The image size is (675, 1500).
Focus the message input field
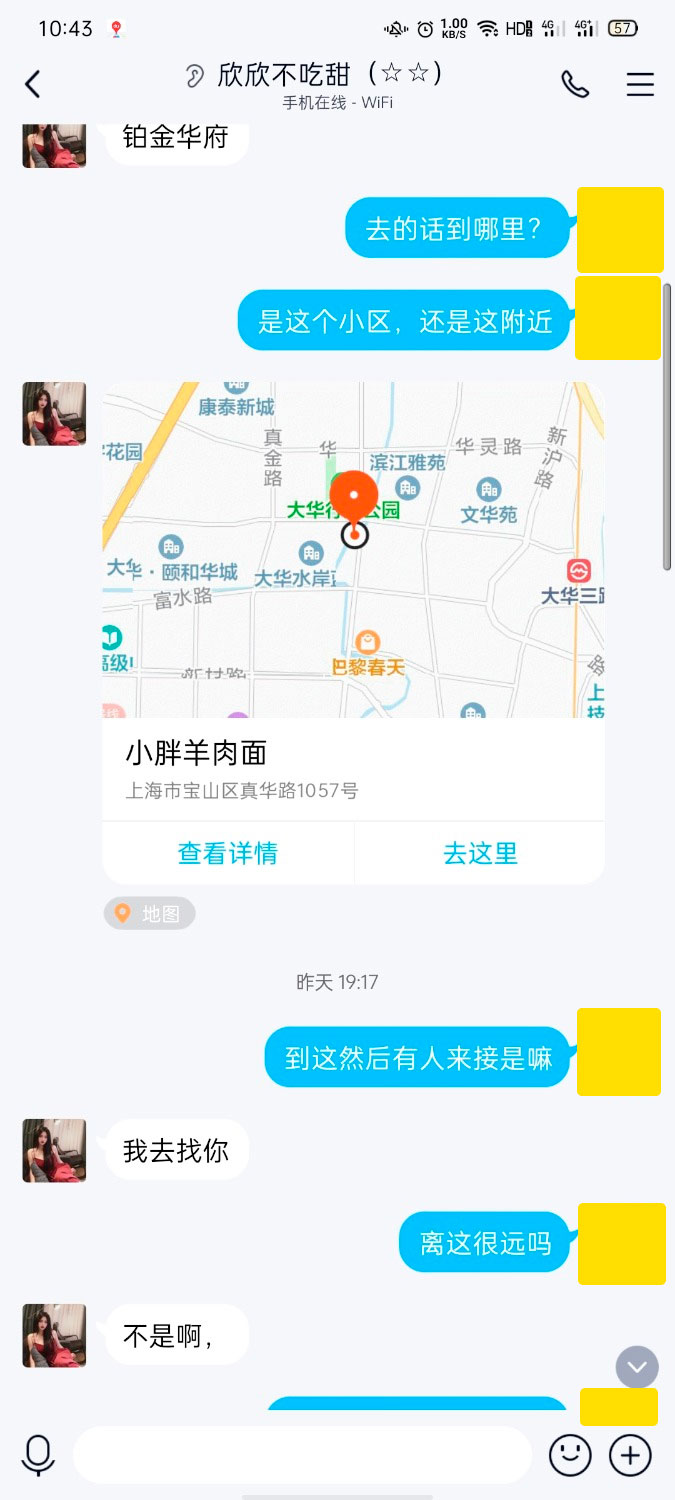[x=302, y=1455]
